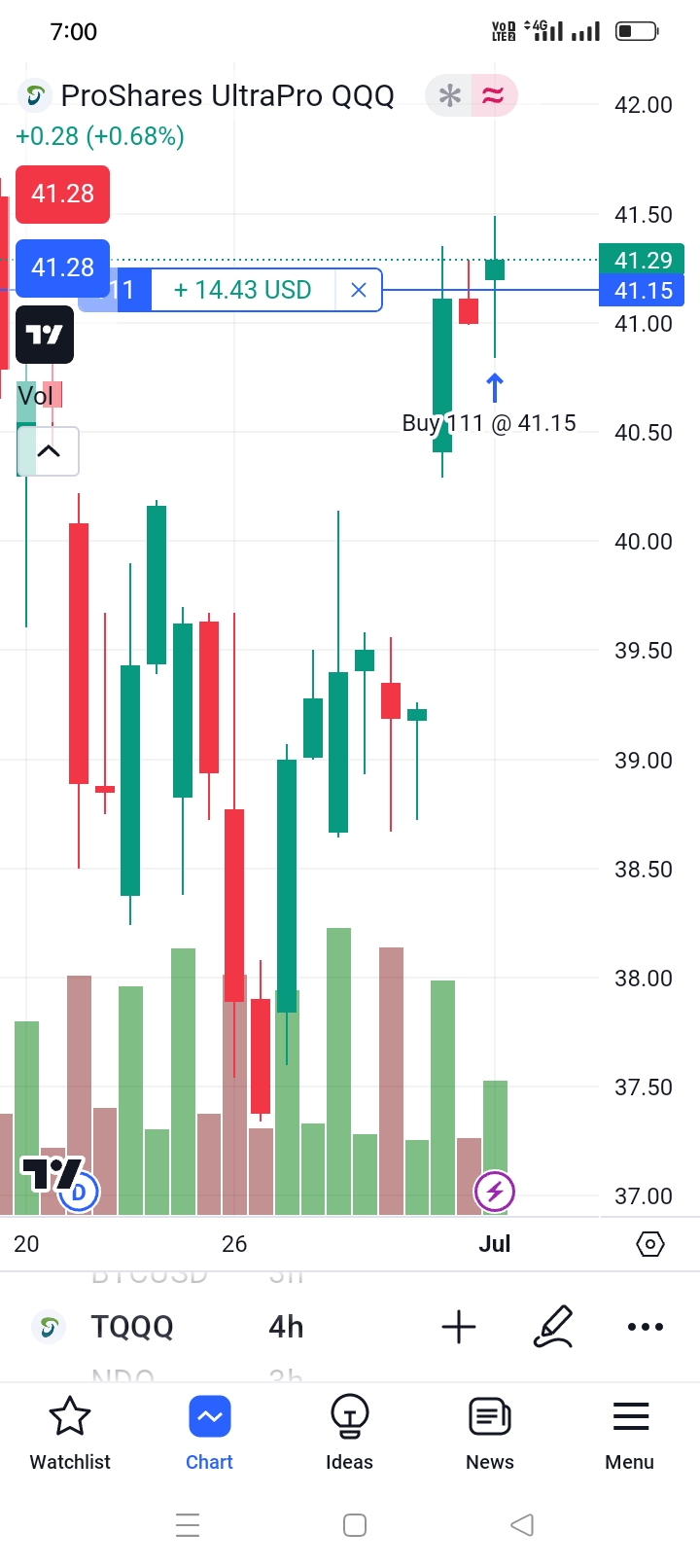700x1568 pixels.
Task: Tap the purple lightning event marker
Action: [x=494, y=1191]
